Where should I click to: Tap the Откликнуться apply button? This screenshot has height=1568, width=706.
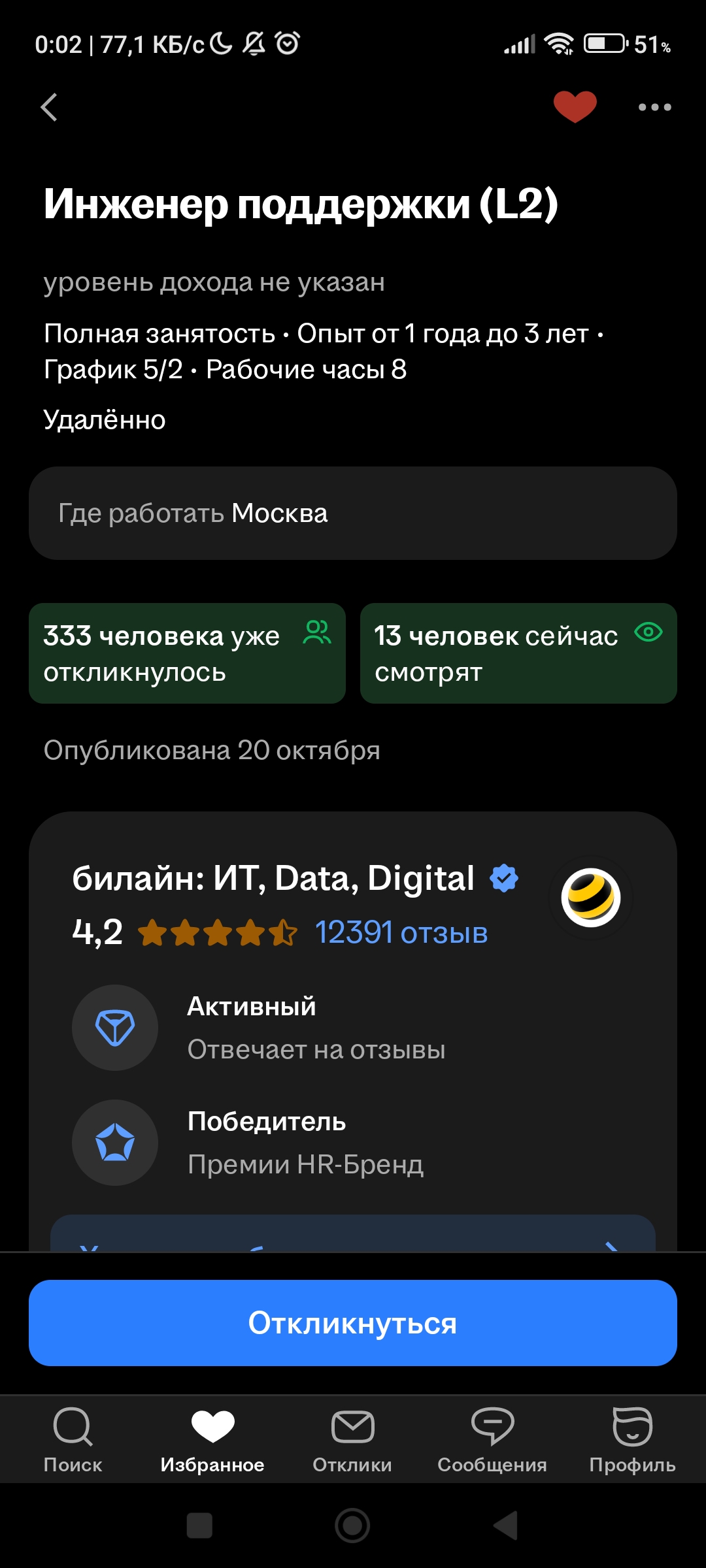click(353, 1323)
